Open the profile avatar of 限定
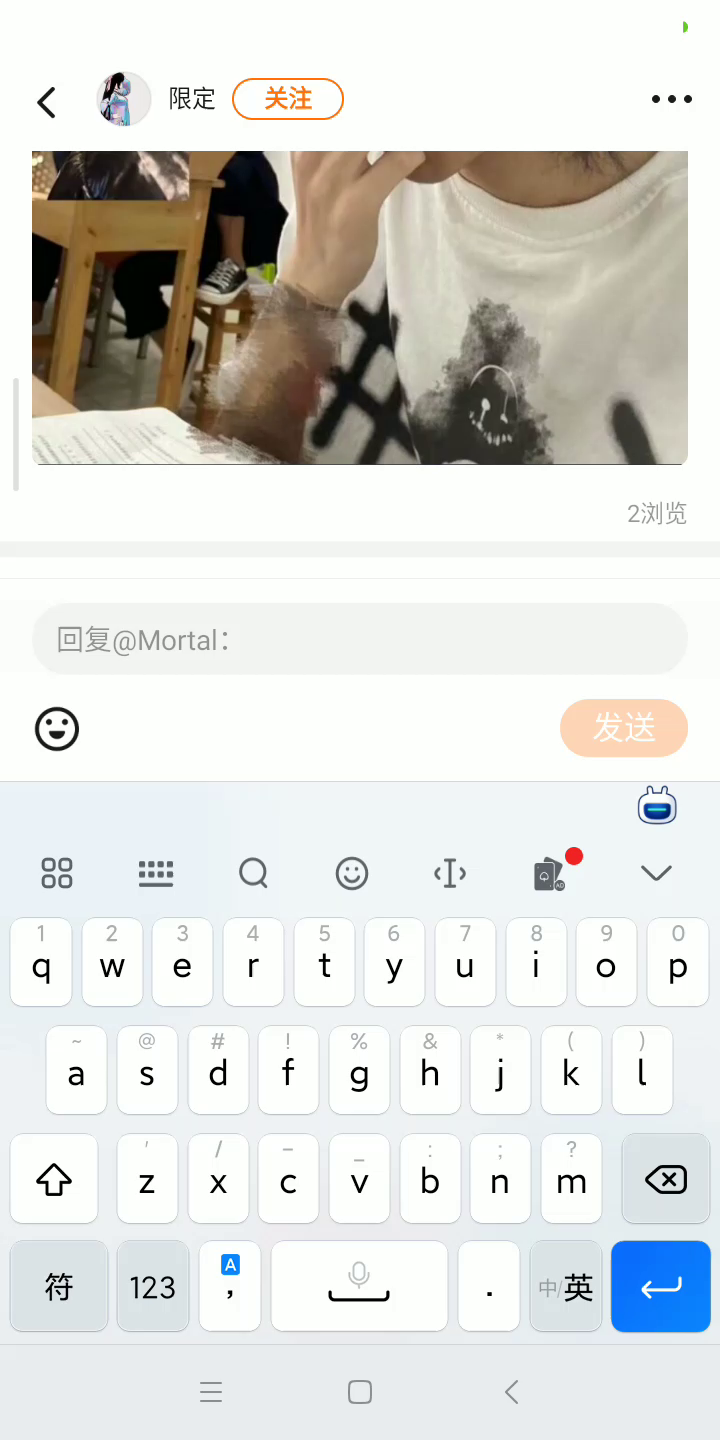 pos(123,99)
